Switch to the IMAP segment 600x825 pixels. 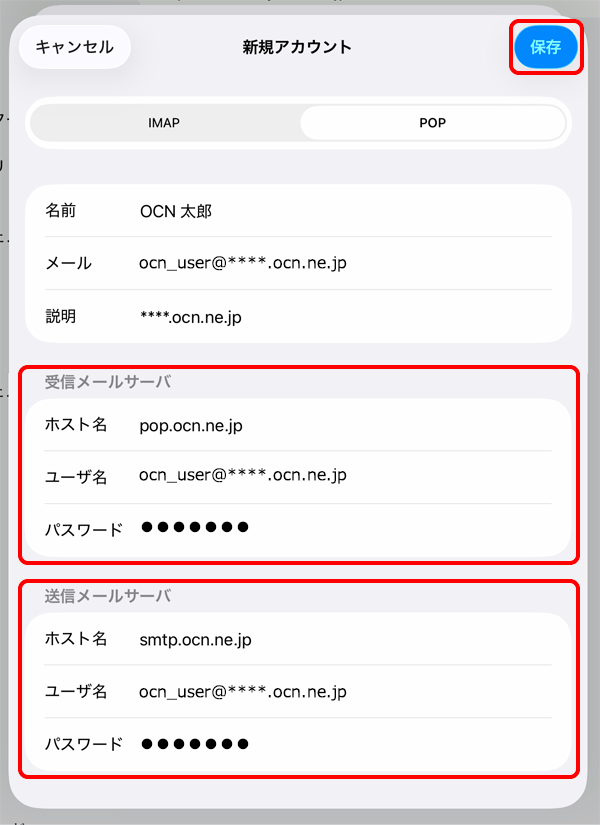(164, 123)
